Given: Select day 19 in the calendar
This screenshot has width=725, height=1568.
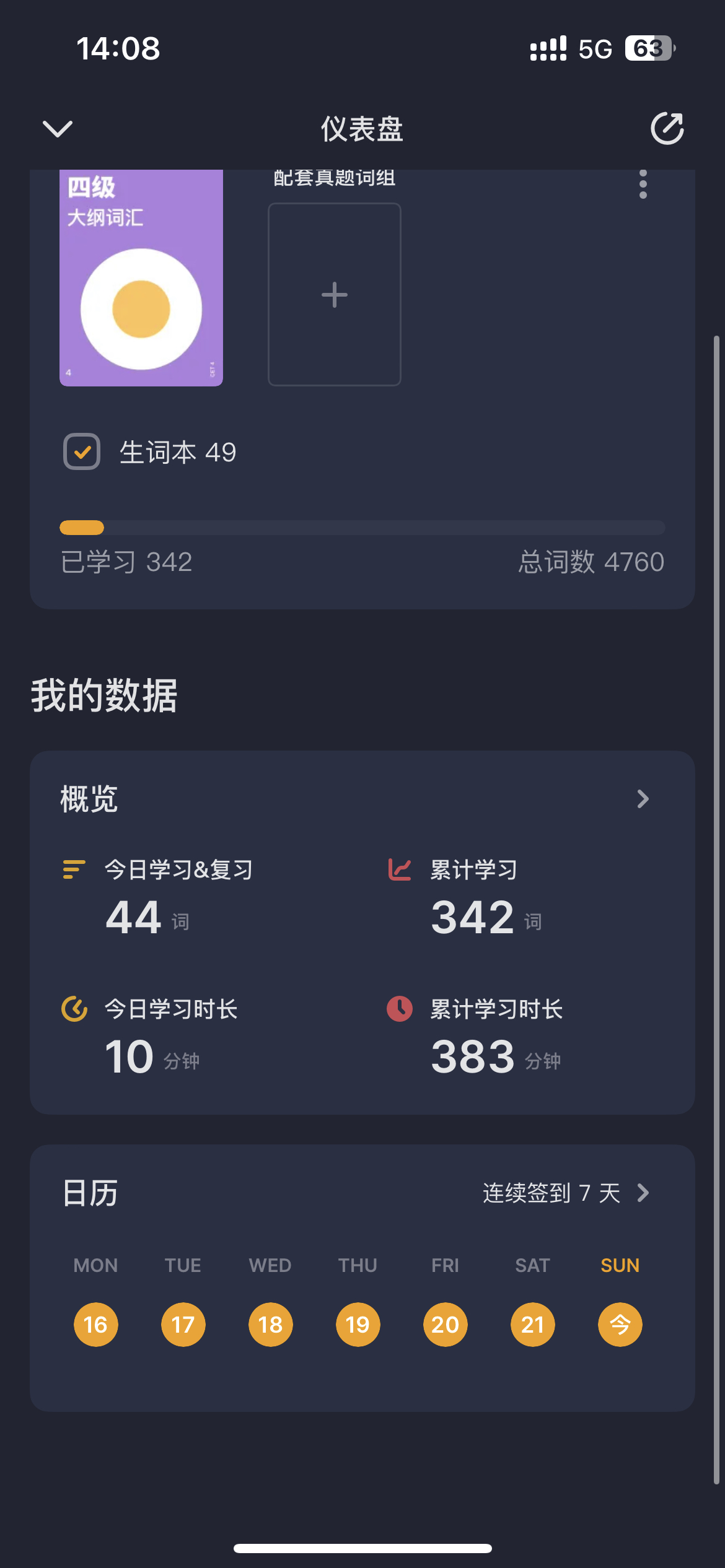Looking at the screenshot, I should [x=358, y=1325].
